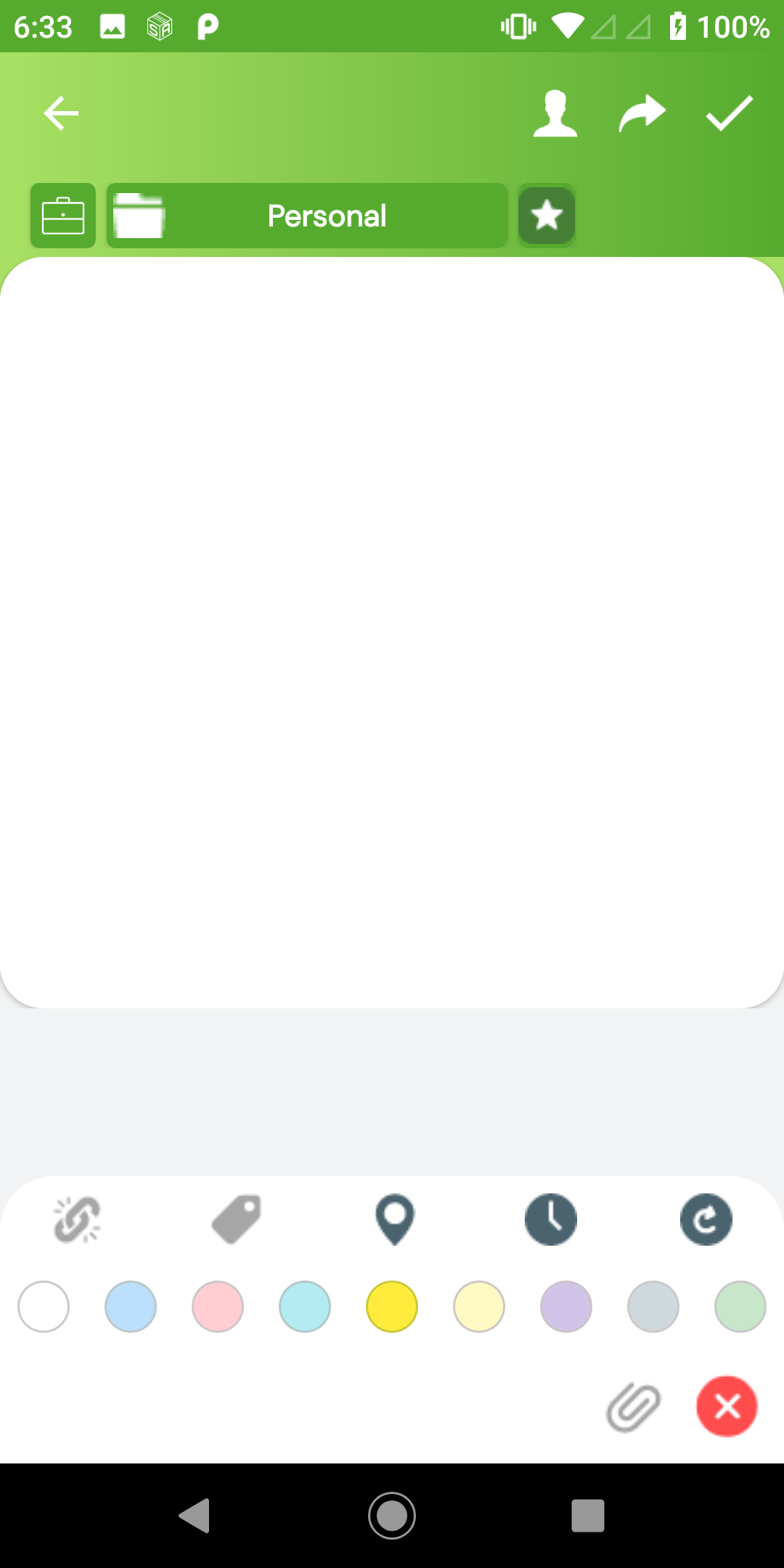Screen dimensions: 784x1568
Task: Go back using the top arrow
Action: point(61,113)
